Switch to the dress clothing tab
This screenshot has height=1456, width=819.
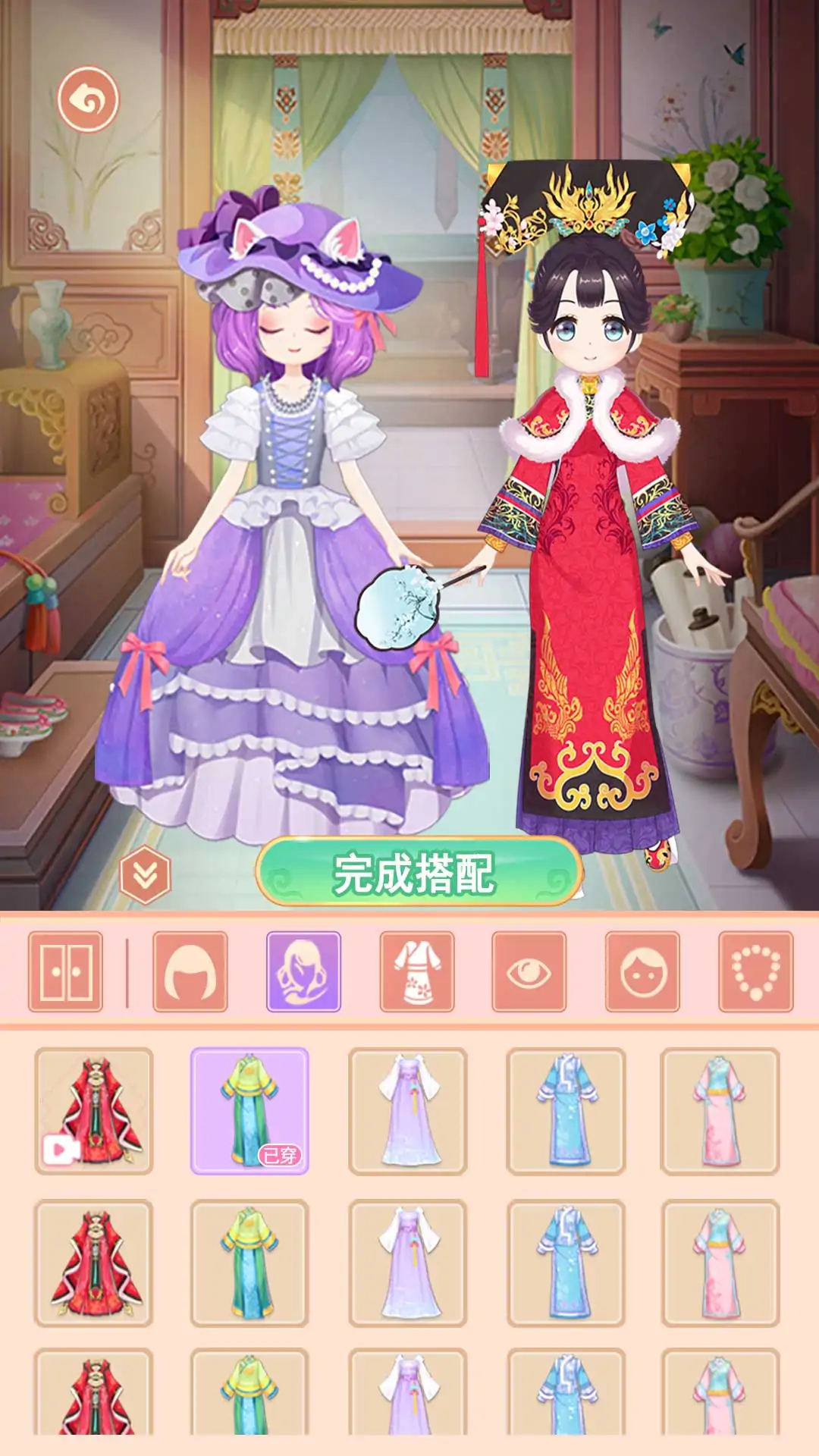(x=416, y=971)
